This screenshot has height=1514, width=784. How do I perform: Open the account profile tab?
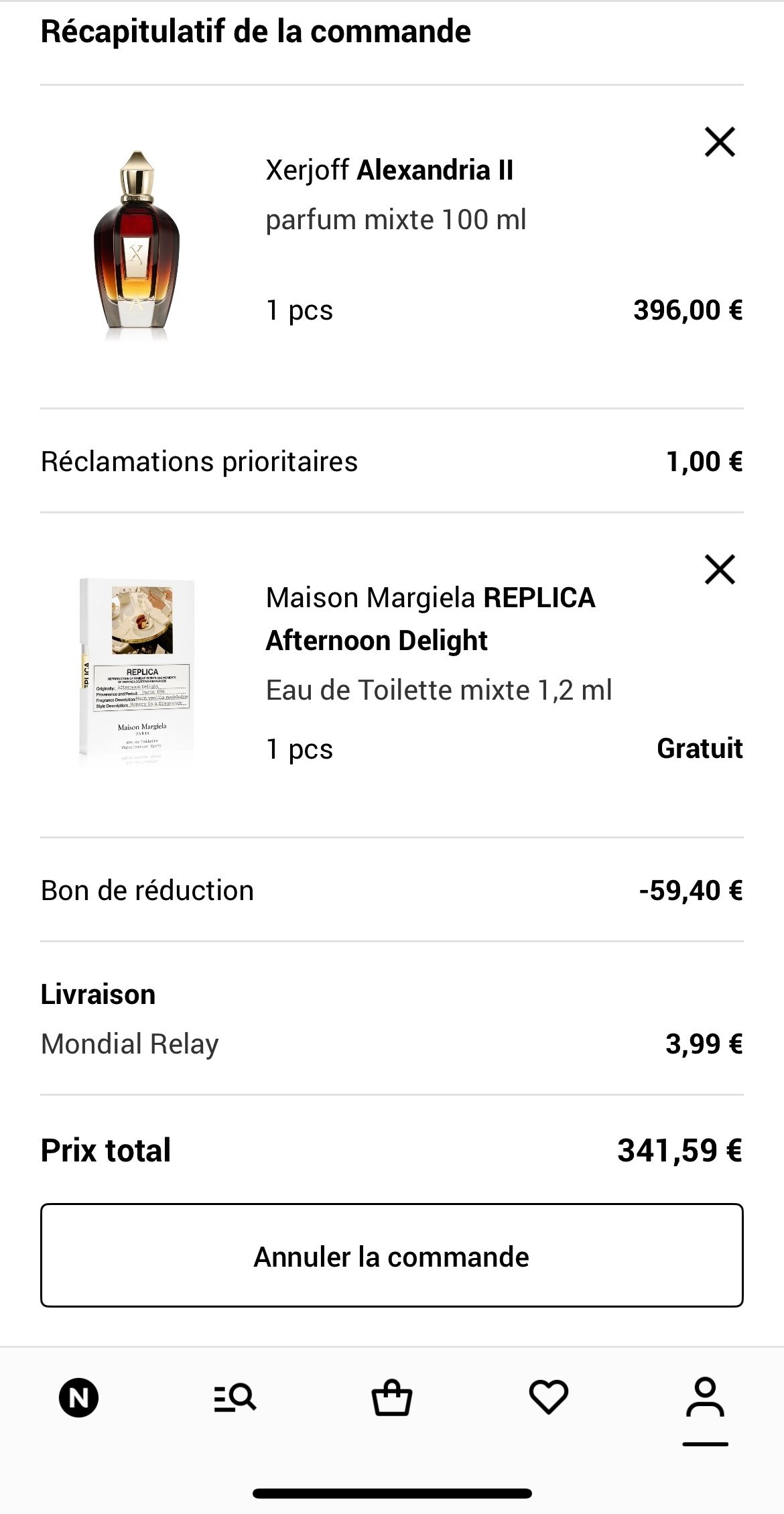(705, 1398)
